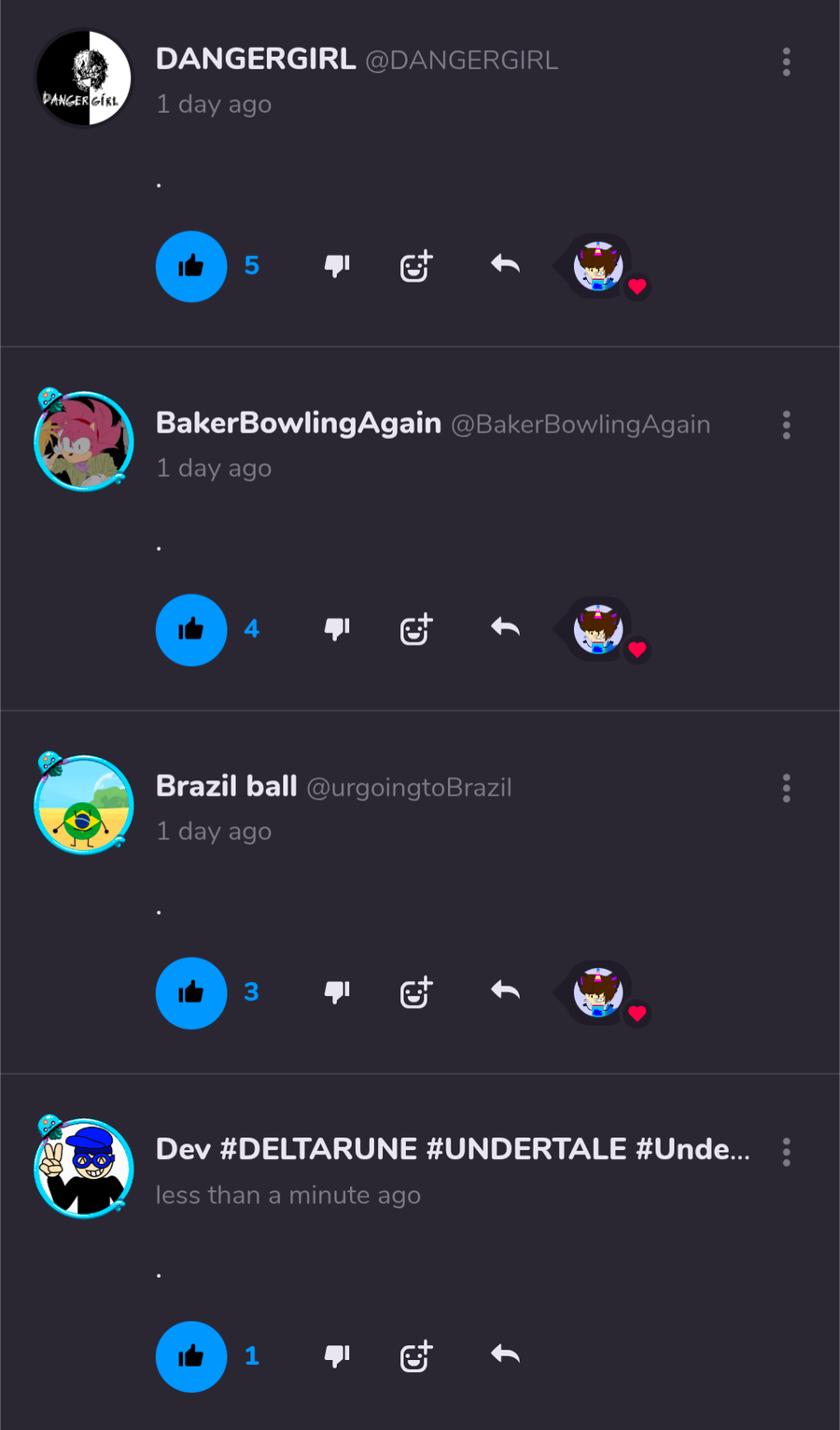The image size is (840, 1430).
Task: Like Brazil ball's comment
Action: pos(191,993)
